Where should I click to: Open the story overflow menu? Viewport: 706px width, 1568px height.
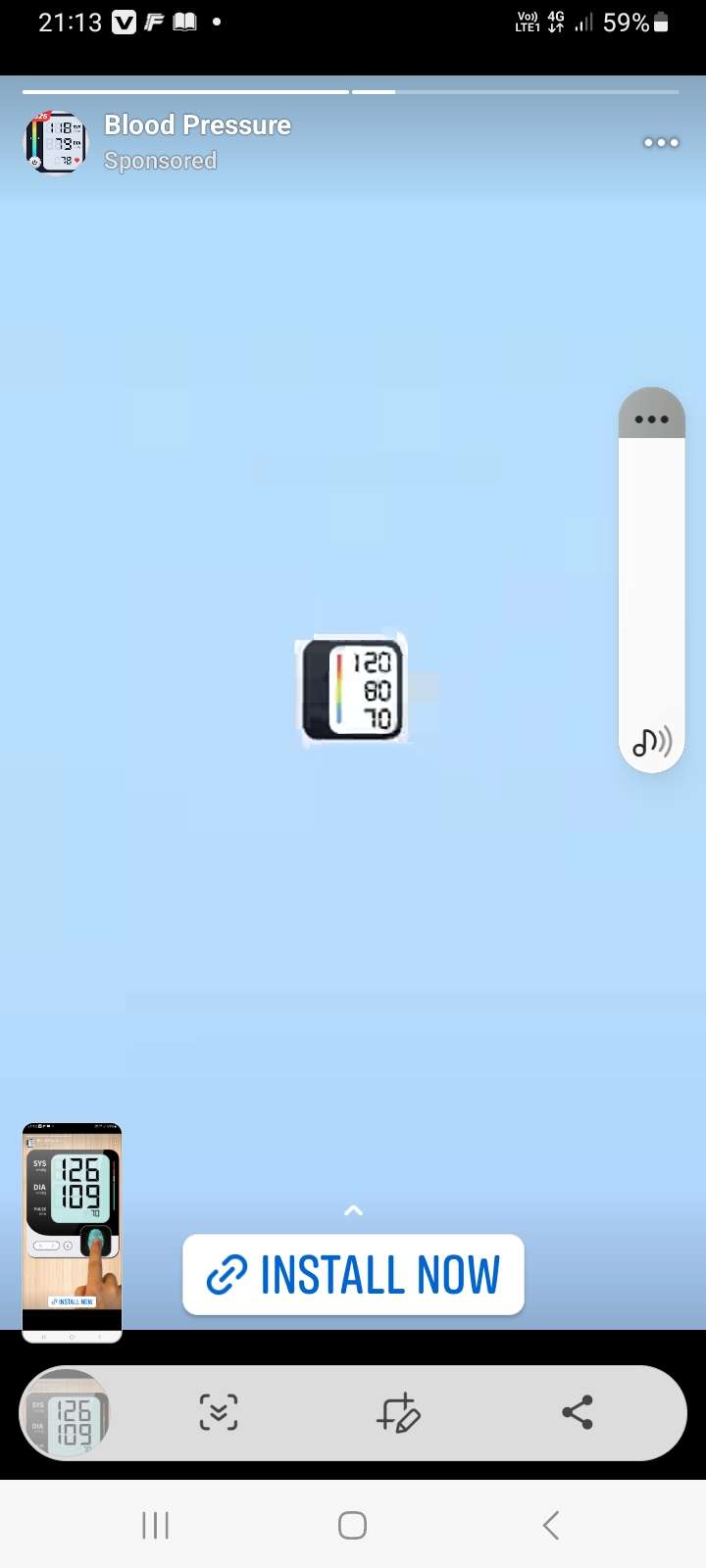(x=661, y=143)
